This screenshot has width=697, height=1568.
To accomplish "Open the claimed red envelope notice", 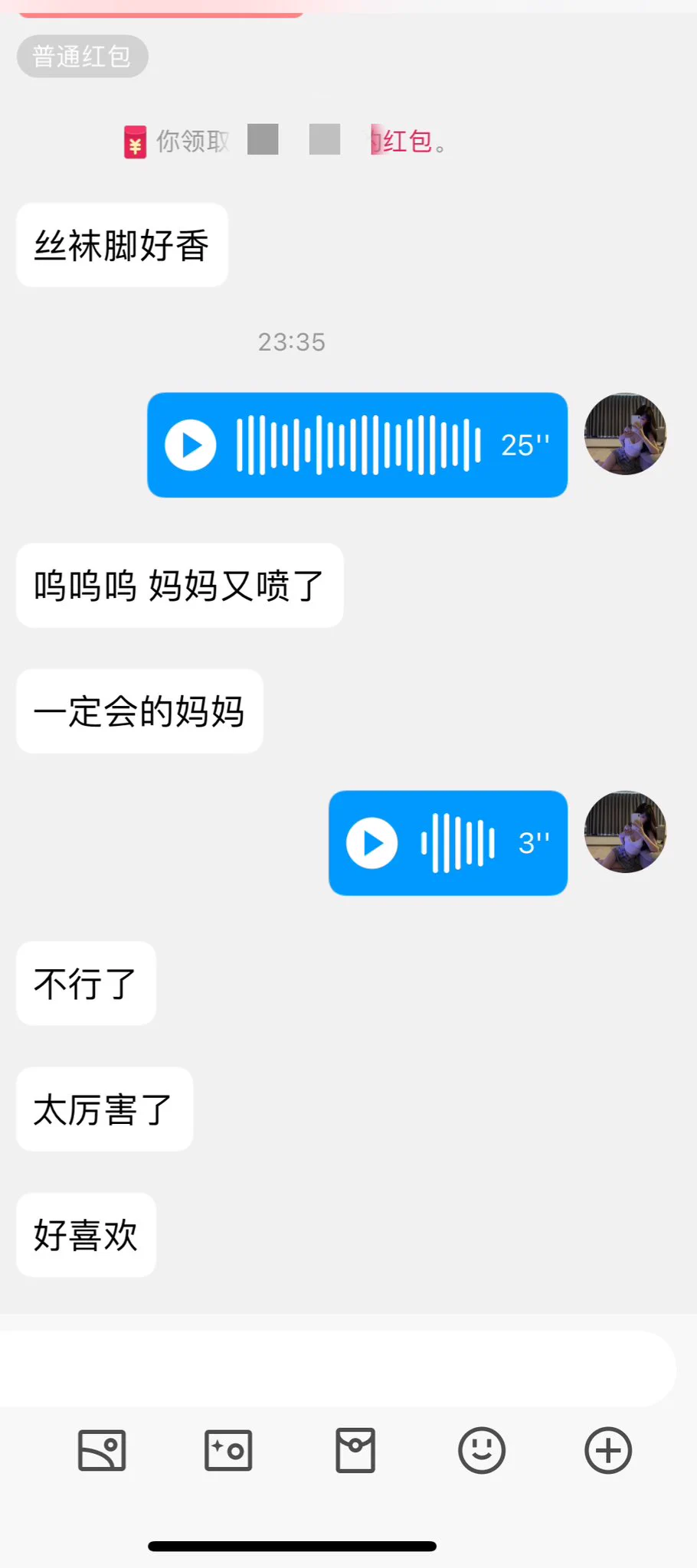I will pos(286,141).
